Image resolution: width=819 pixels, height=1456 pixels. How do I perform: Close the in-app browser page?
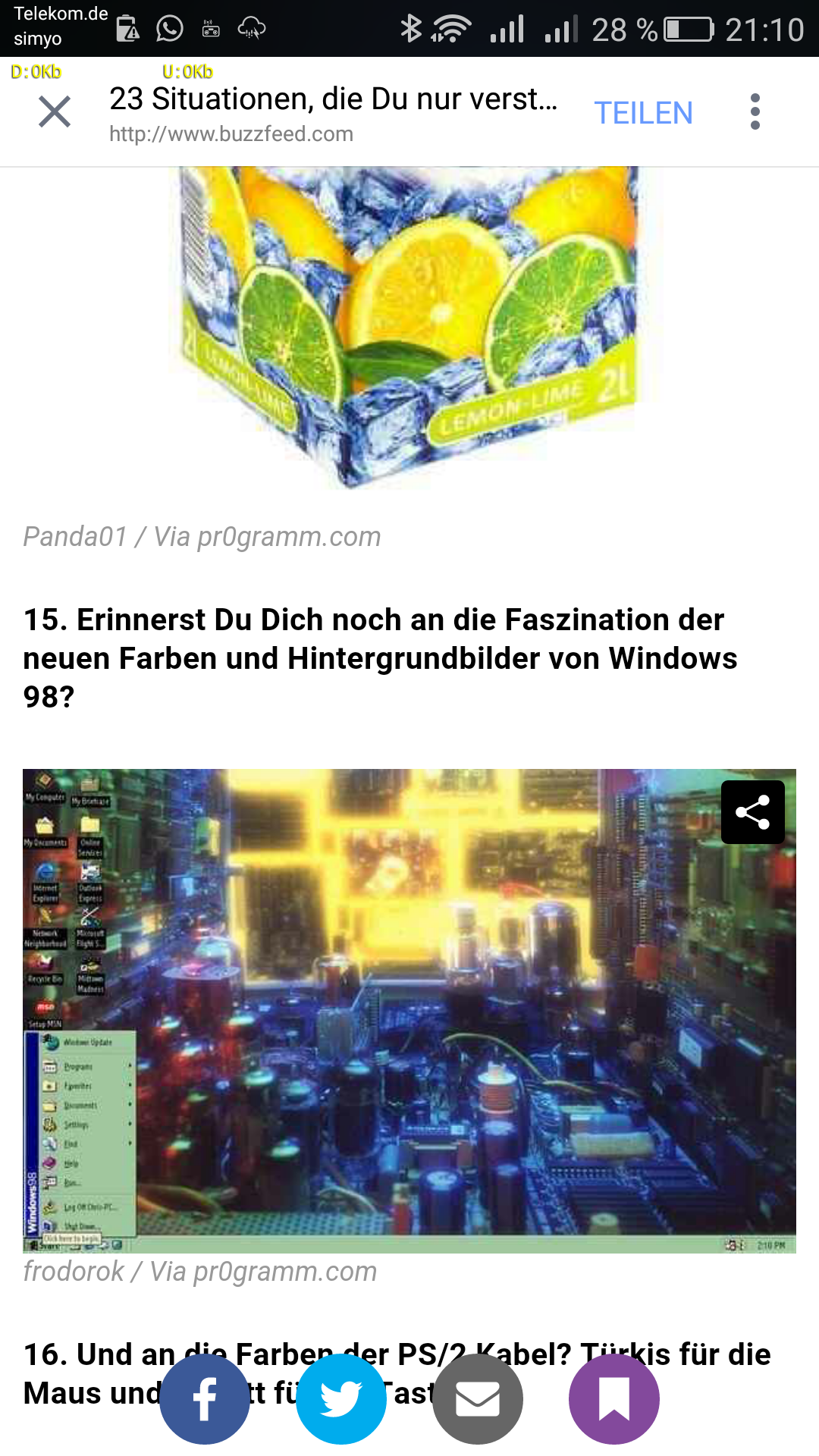[55, 112]
